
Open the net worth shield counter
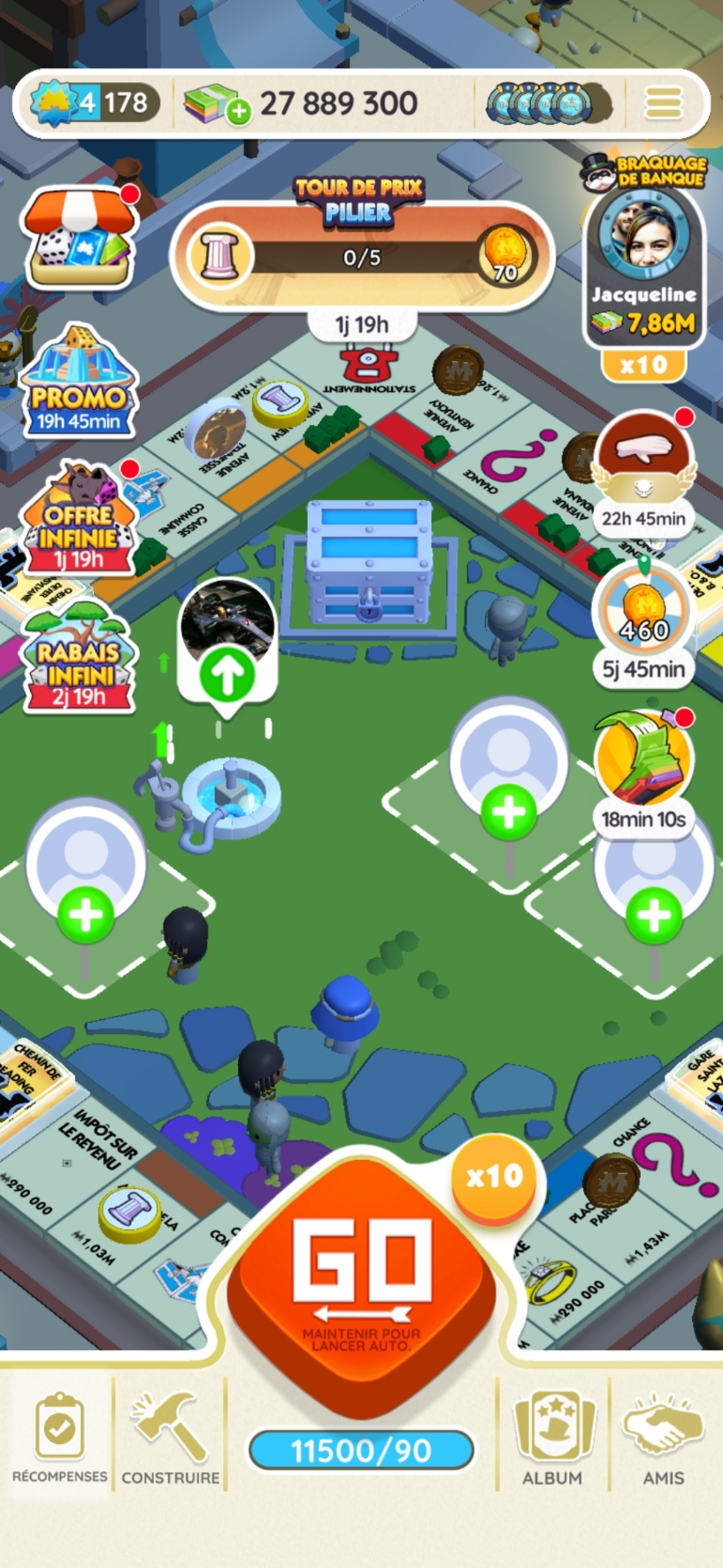click(x=93, y=104)
